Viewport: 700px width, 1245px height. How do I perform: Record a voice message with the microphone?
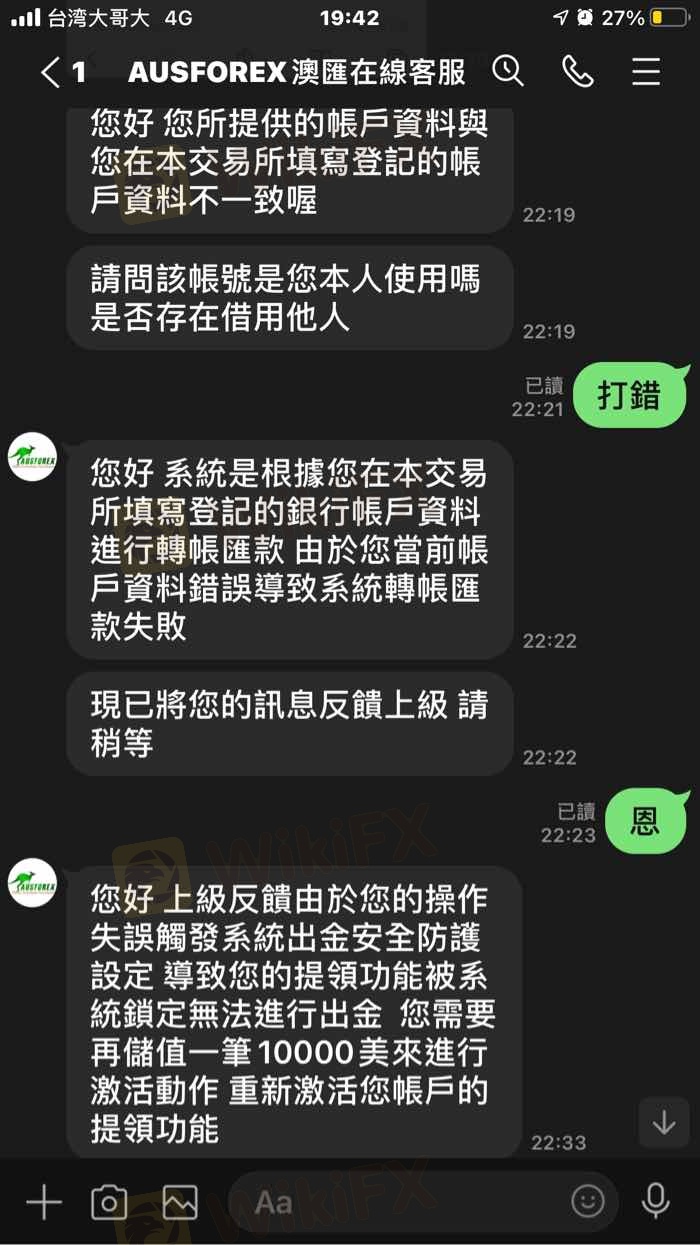point(656,1201)
